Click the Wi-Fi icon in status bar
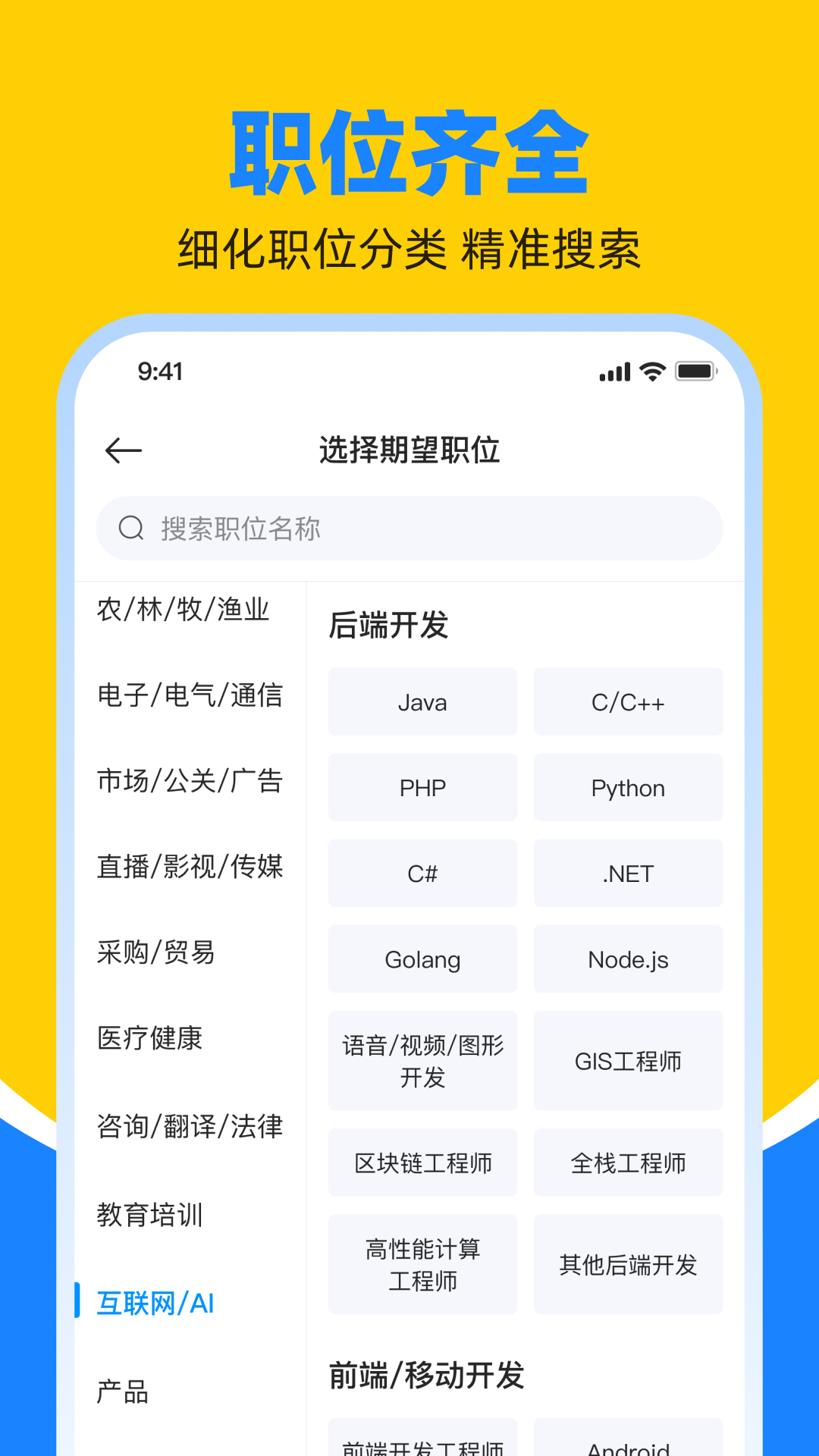The width and height of the screenshot is (819, 1456). click(651, 371)
